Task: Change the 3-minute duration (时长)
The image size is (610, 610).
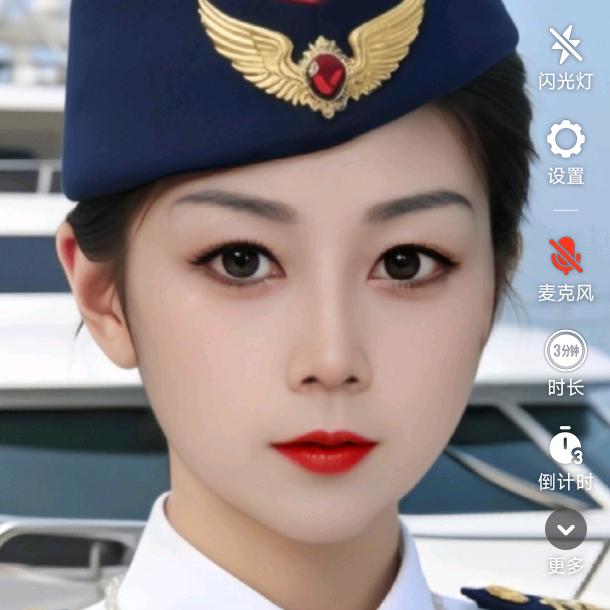Action: coord(566,352)
